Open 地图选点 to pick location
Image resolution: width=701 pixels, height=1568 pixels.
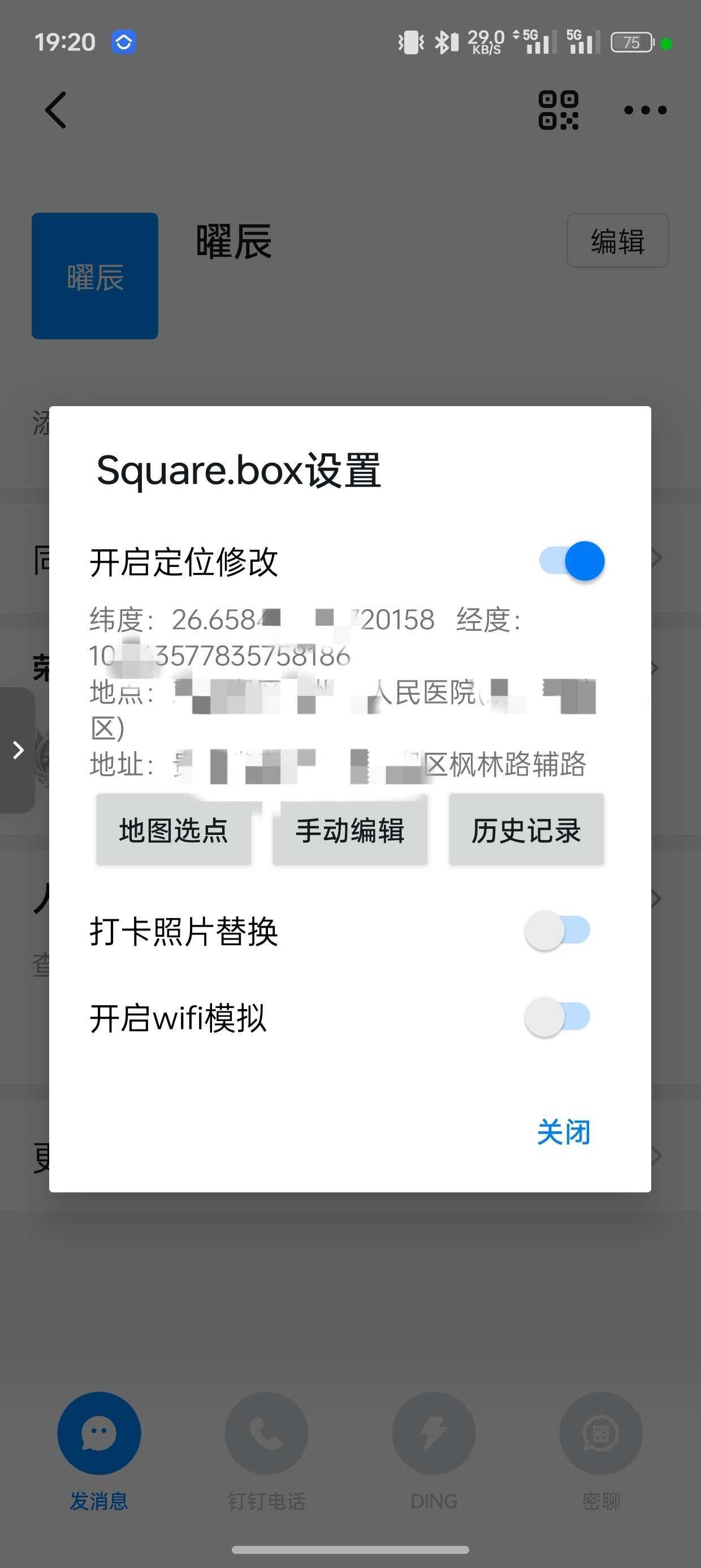point(174,830)
